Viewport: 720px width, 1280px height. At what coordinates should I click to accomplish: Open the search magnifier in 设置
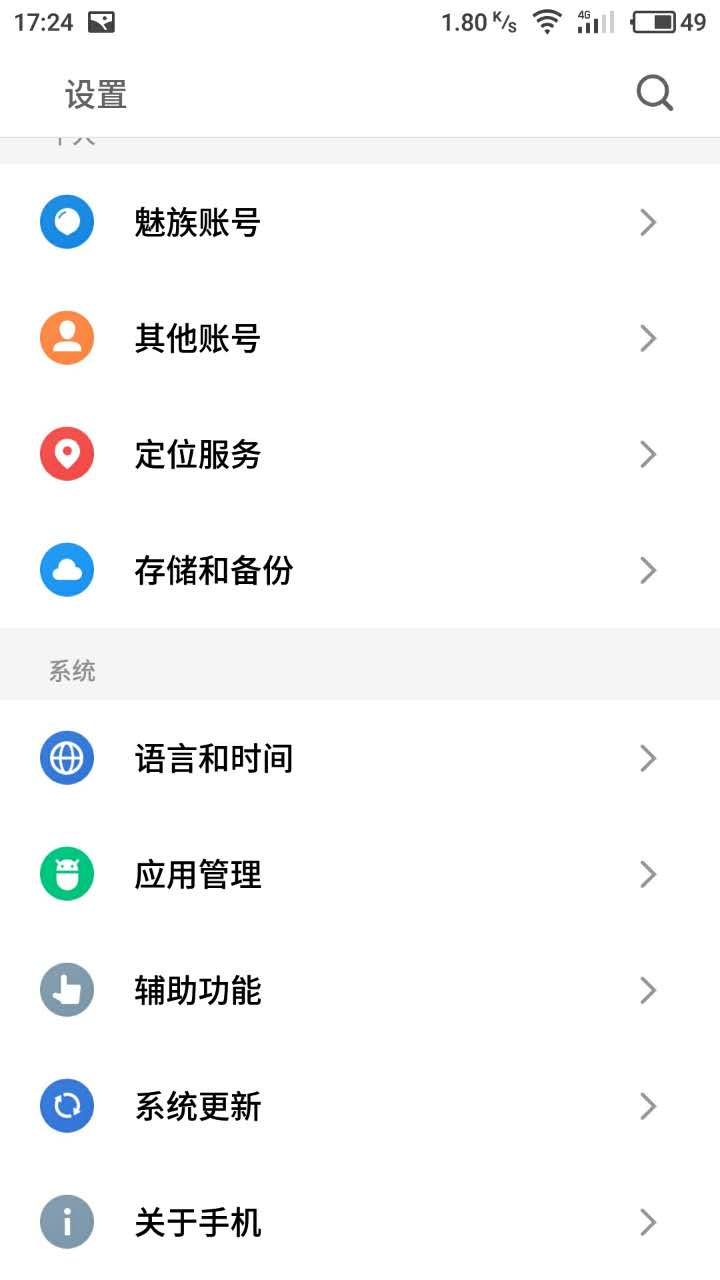pos(654,92)
